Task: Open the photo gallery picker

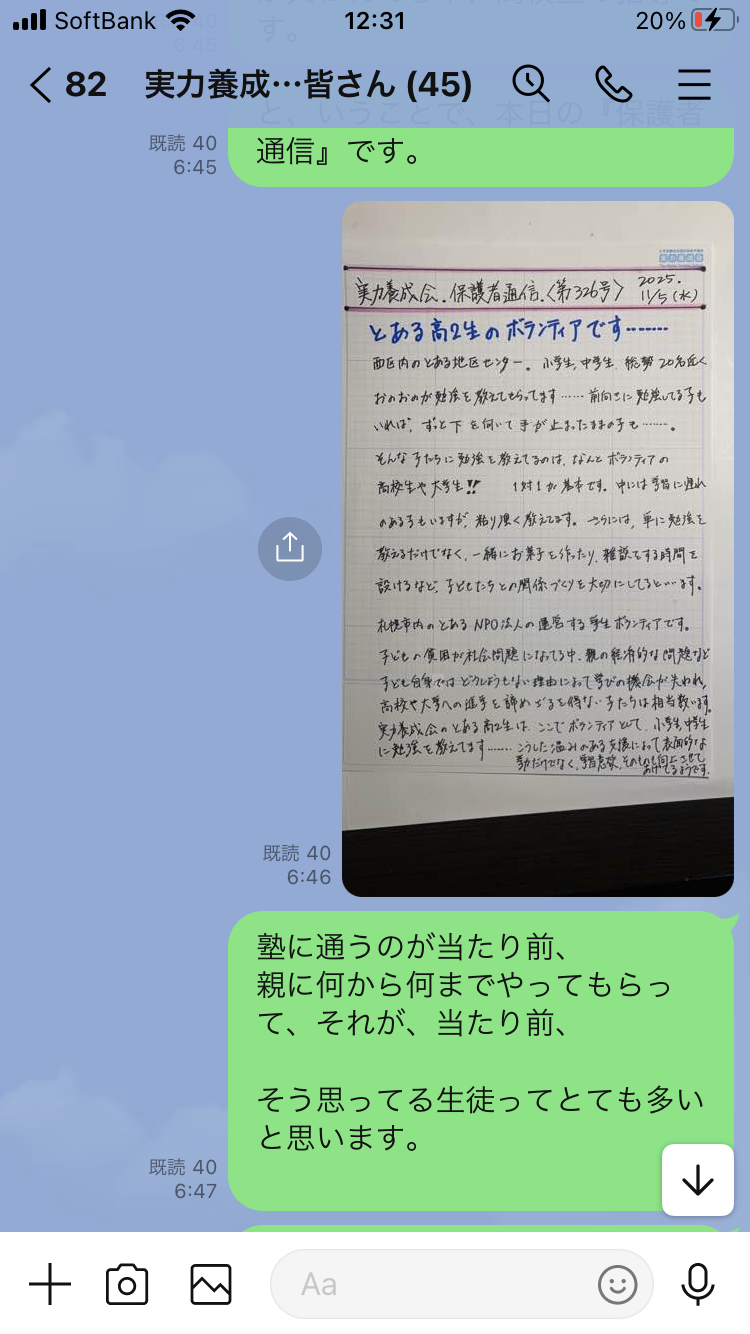Action: (x=211, y=1284)
